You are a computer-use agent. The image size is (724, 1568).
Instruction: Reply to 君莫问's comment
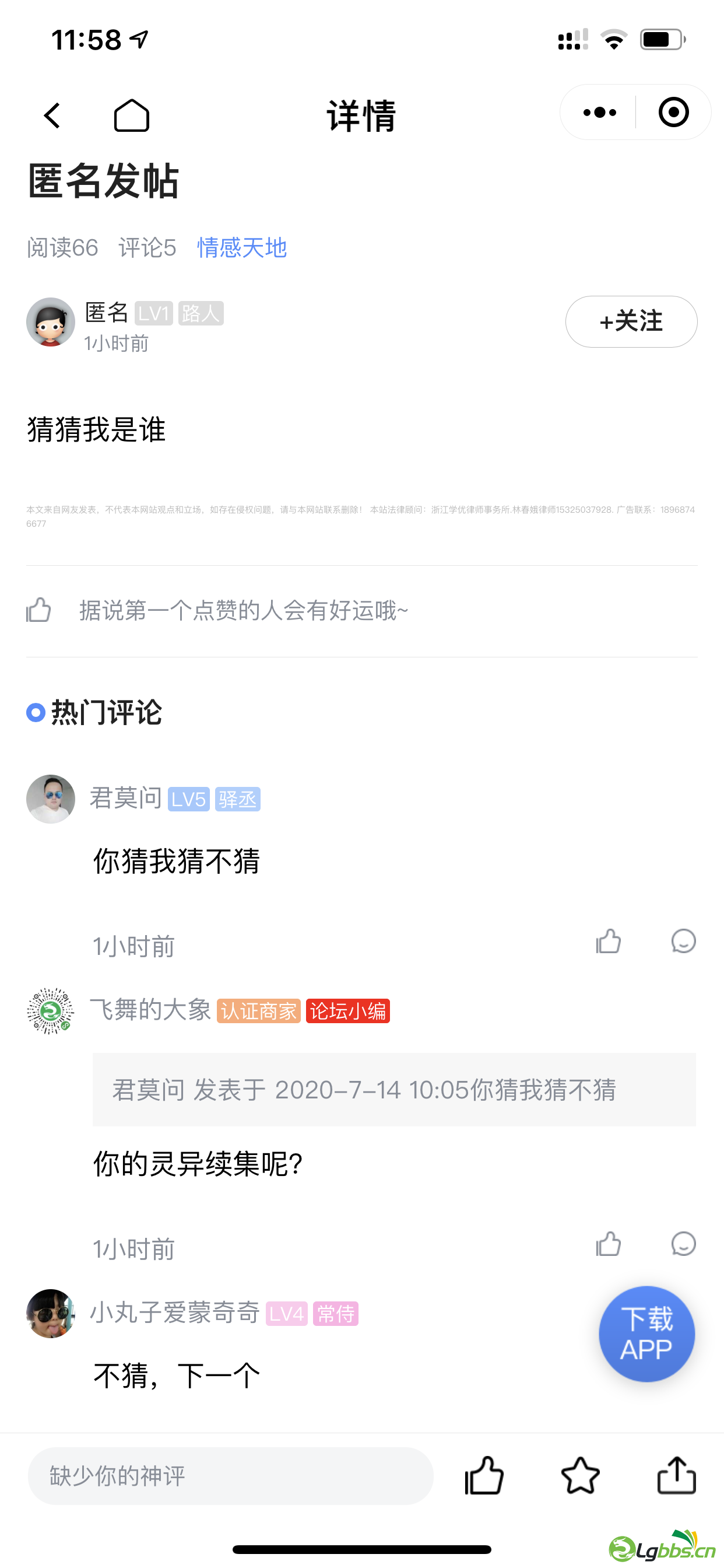click(683, 941)
